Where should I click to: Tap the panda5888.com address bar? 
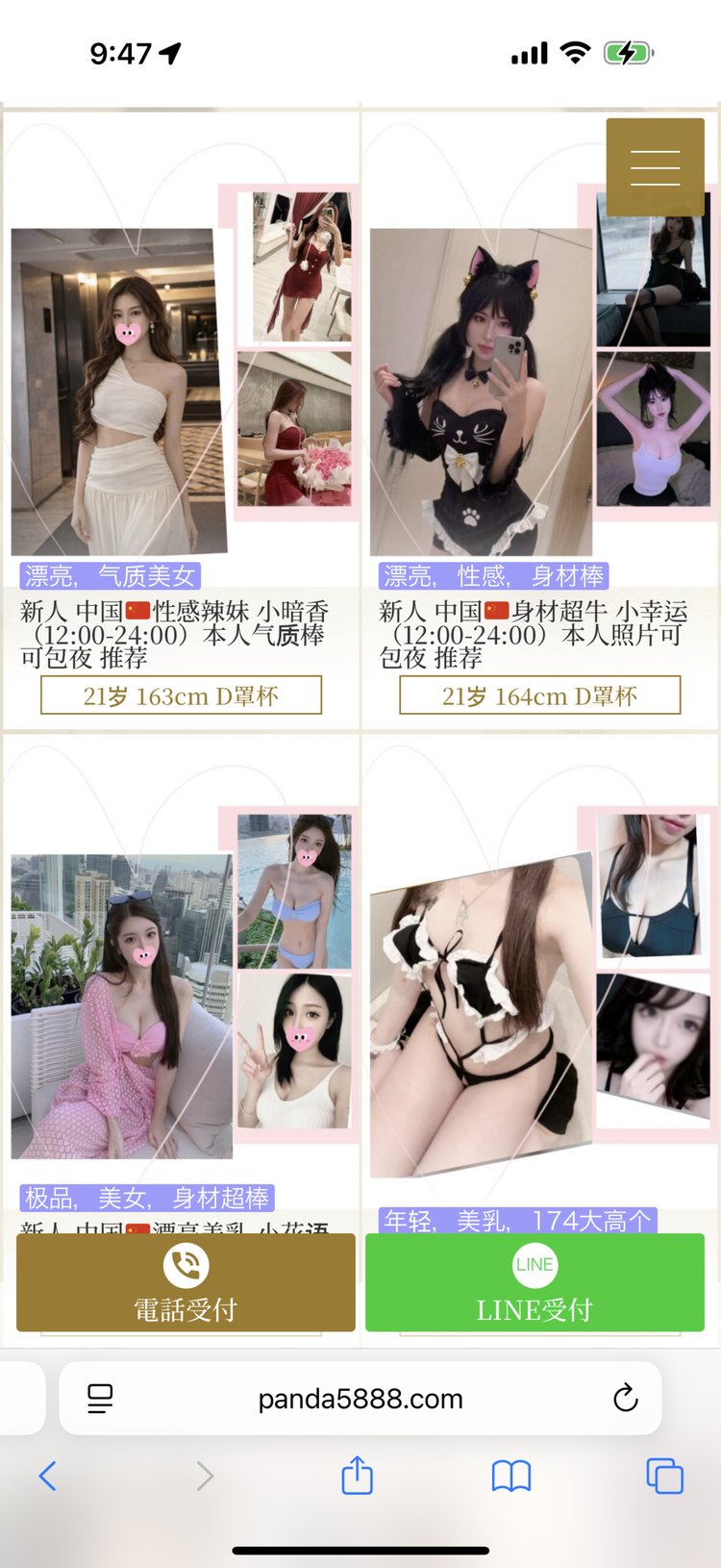pos(360,1399)
